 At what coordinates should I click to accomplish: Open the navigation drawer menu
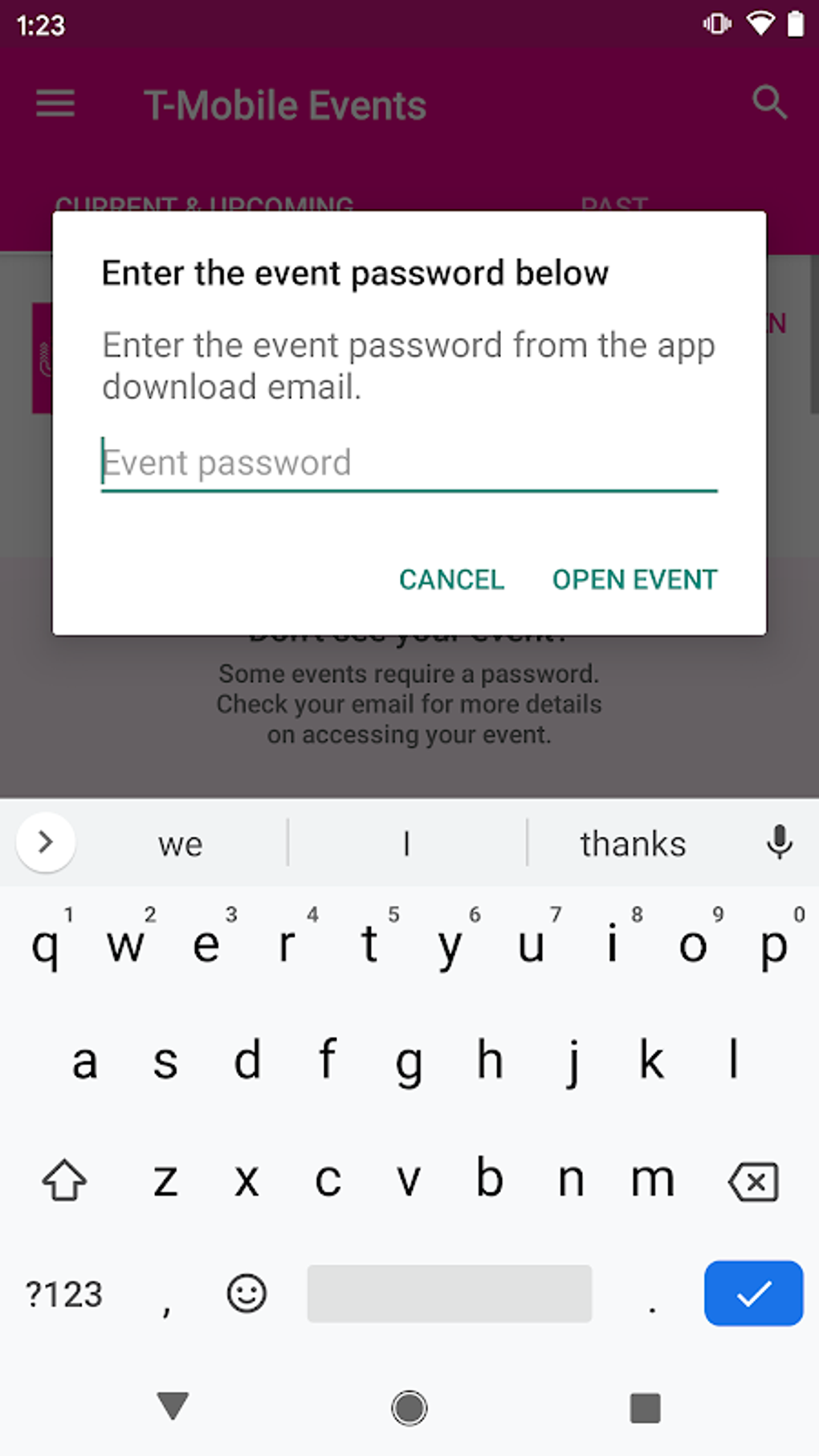(x=55, y=104)
